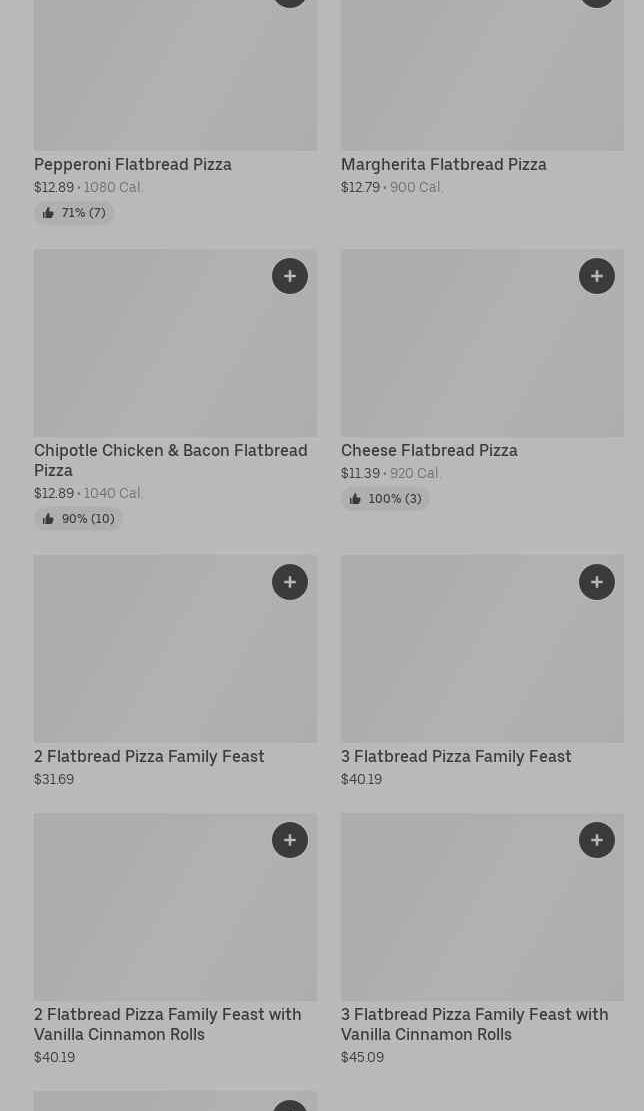View Cheese Flatbread Pizza details
This screenshot has width=644, height=1111.
tap(429, 450)
